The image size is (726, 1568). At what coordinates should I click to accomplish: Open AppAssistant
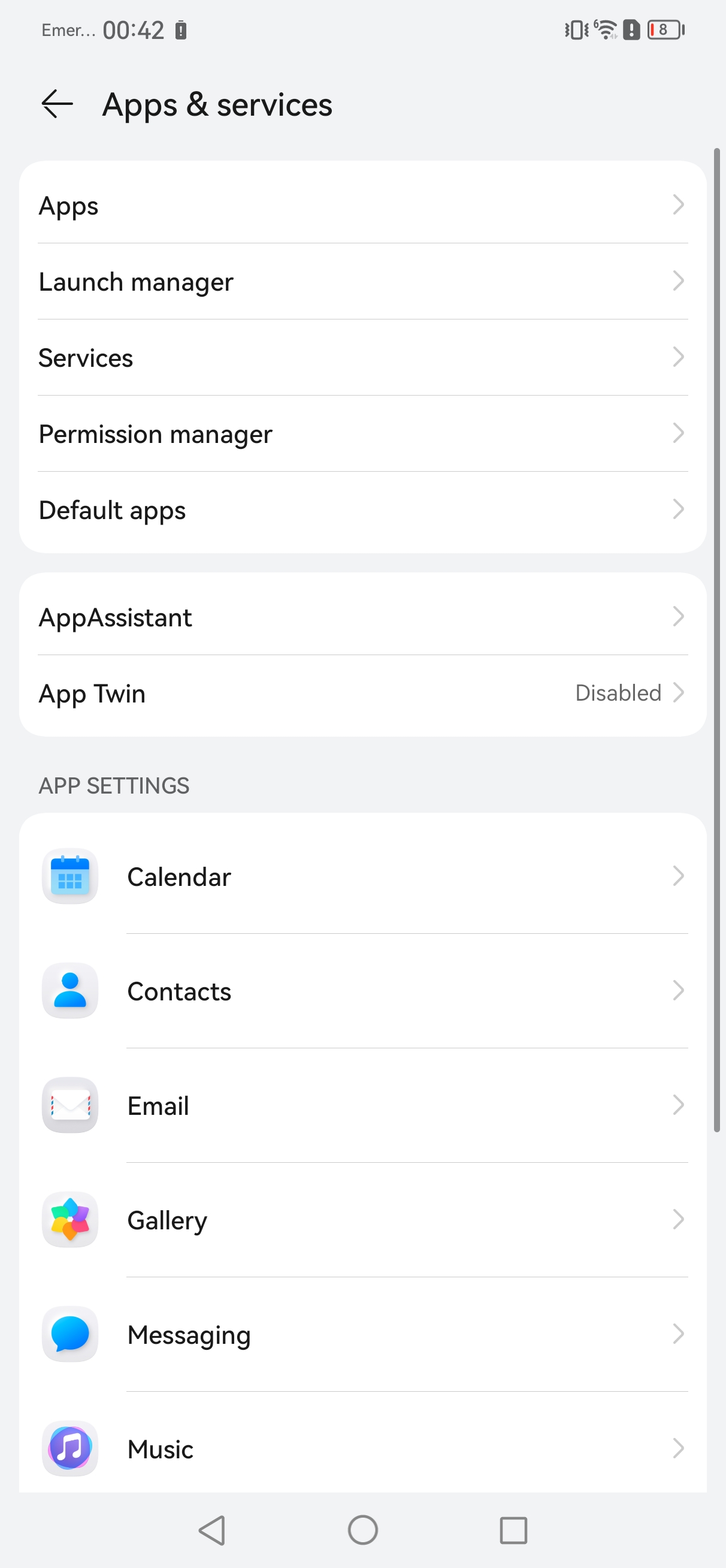362,617
